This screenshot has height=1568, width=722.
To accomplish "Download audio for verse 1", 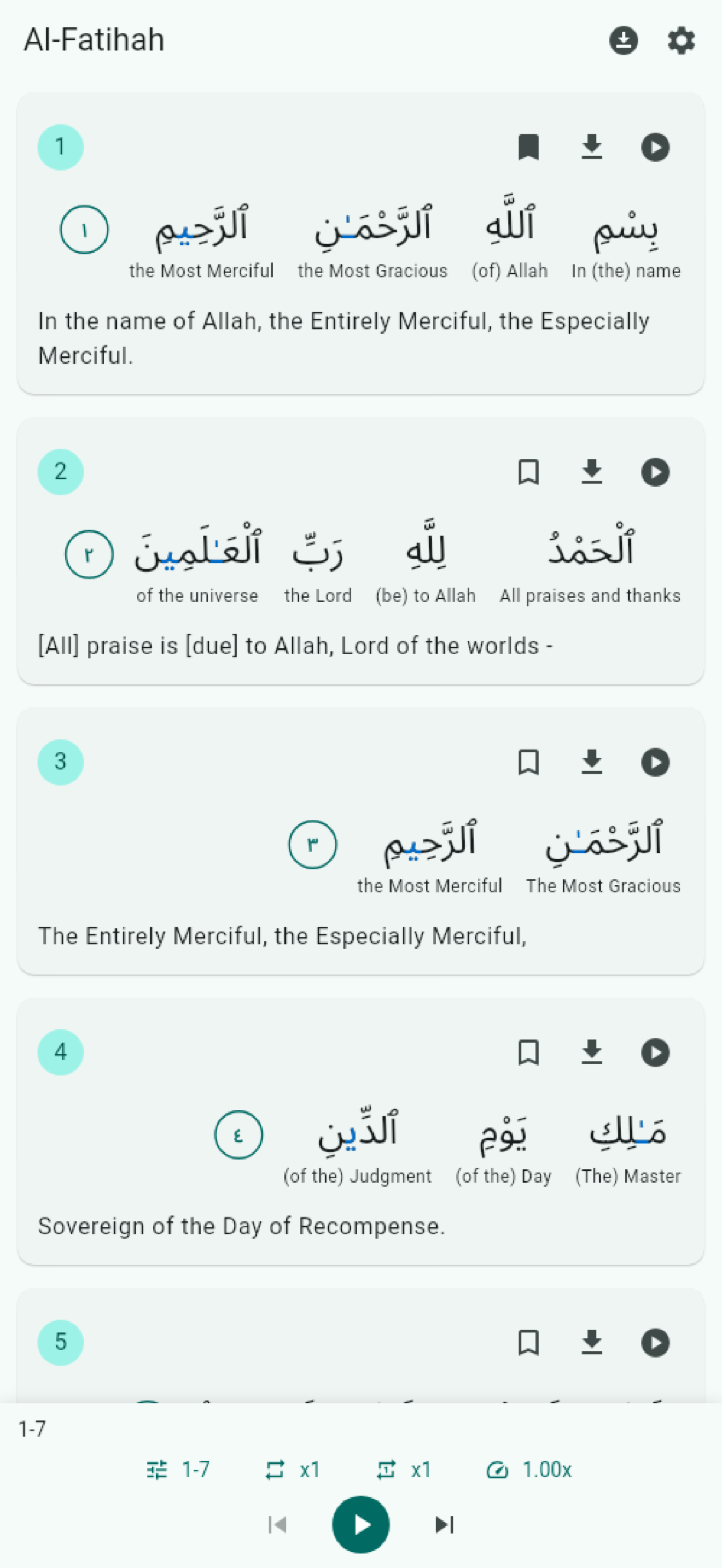I will click(x=592, y=147).
